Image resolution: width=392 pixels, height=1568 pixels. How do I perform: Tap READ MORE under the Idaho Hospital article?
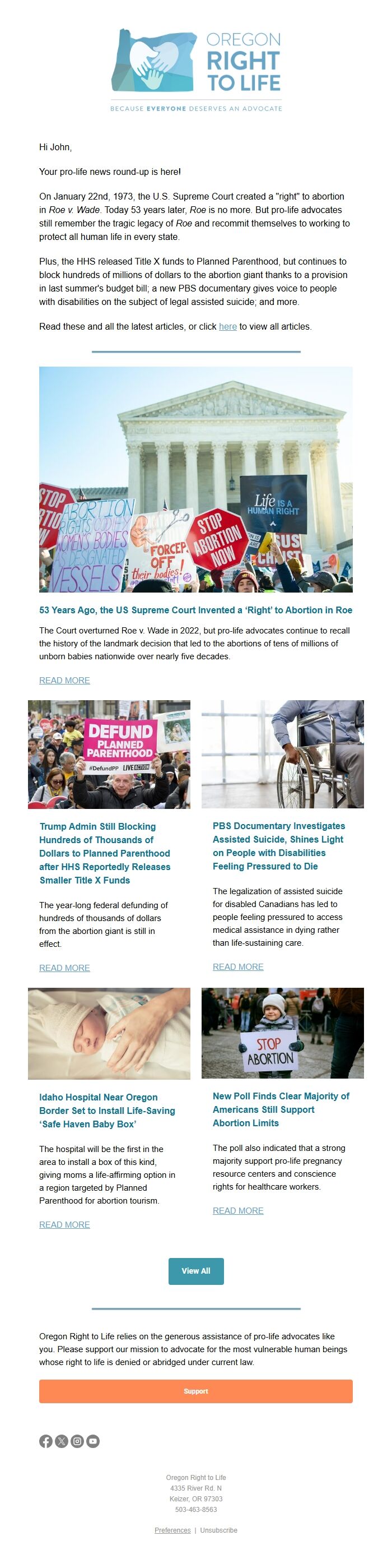(x=64, y=1224)
